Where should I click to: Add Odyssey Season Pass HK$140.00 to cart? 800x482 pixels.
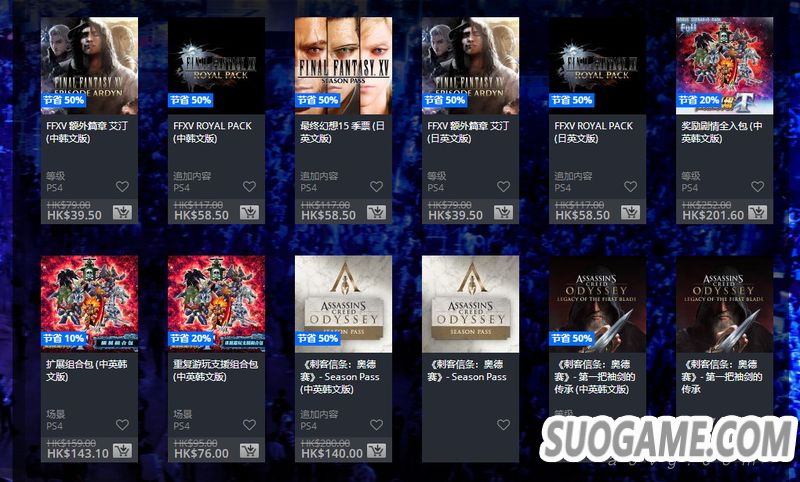pos(376,451)
